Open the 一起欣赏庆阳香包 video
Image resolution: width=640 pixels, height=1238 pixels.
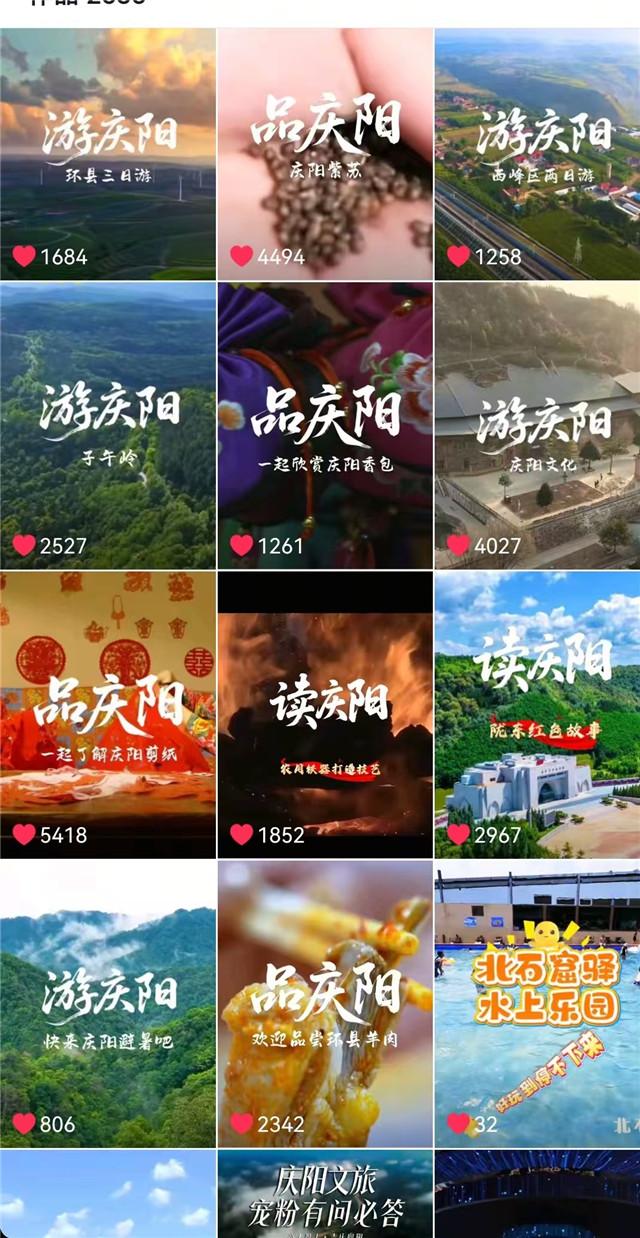[x=325, y=425]
